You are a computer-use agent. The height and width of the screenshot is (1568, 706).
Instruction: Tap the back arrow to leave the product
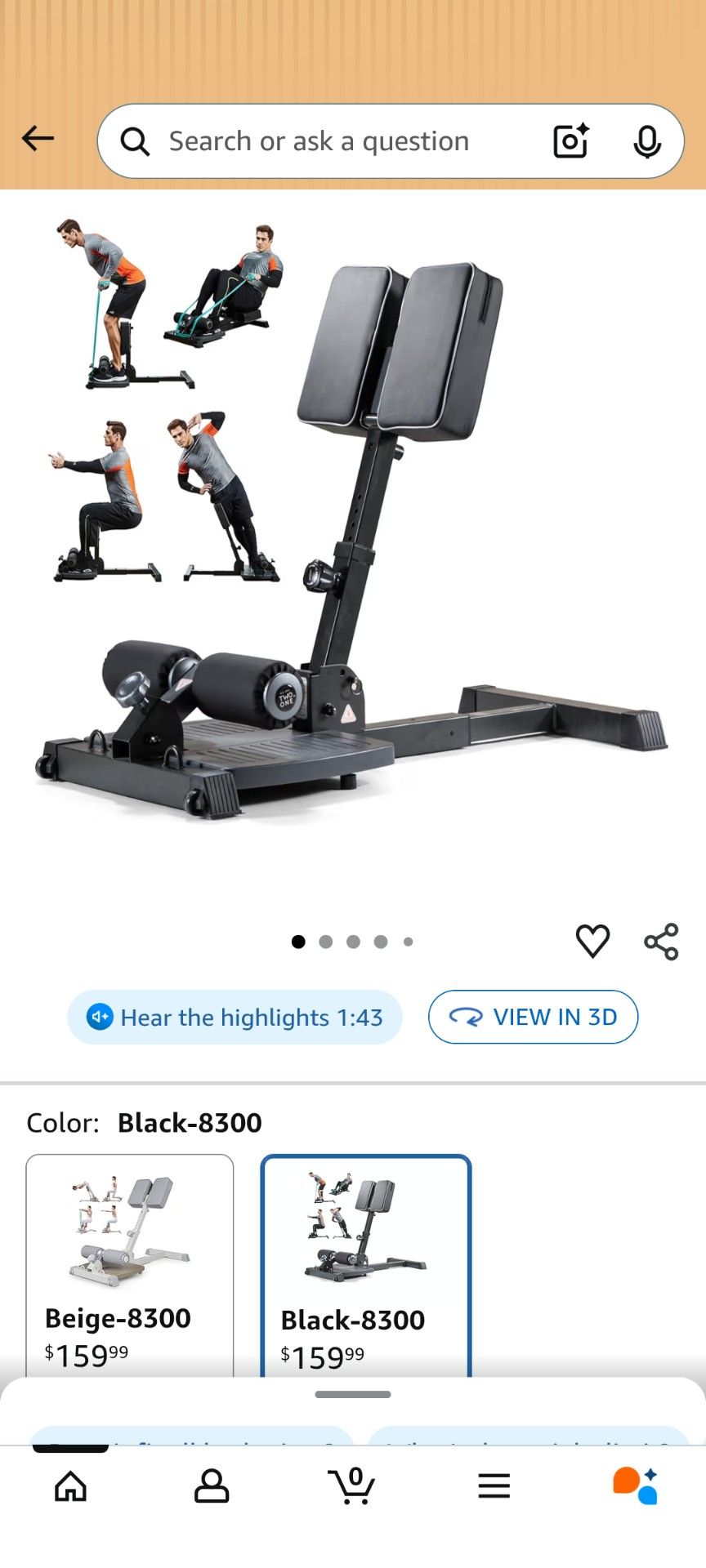pyautogui.click(x=37, y=138)
